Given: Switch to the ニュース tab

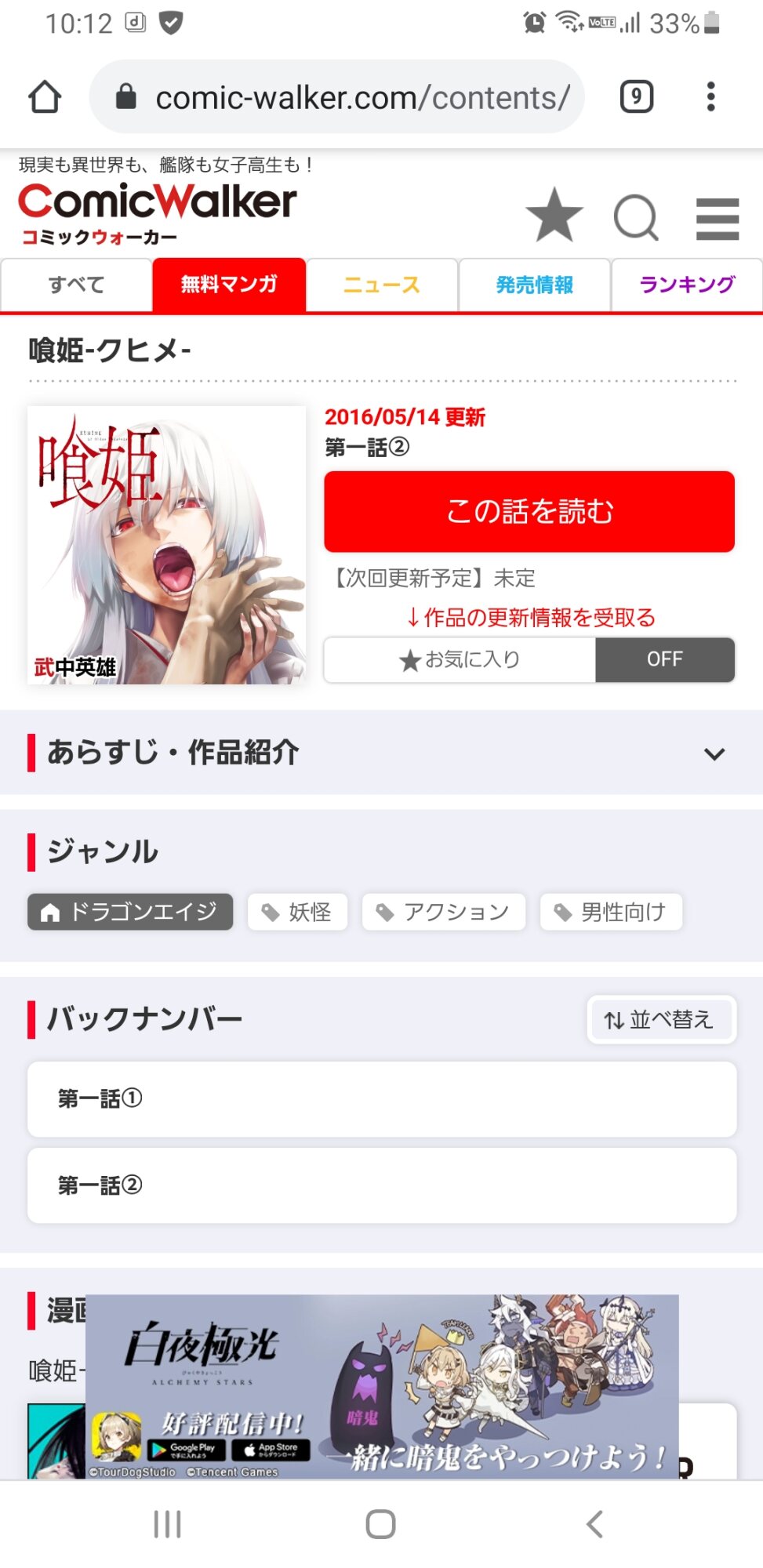Looking at the screenshot, I should tap(382, 285).
